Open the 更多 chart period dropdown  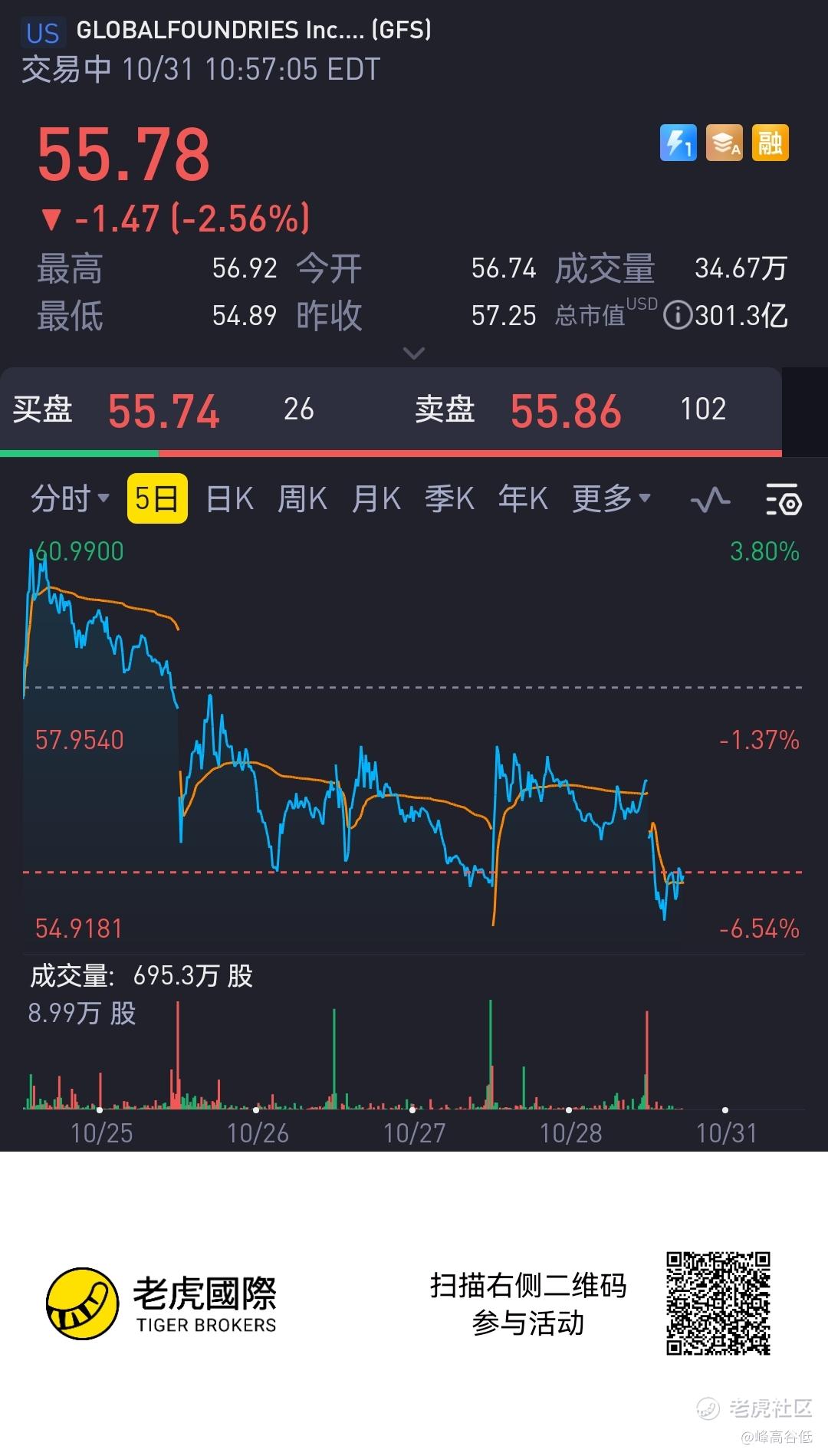[x=611, y=499]
